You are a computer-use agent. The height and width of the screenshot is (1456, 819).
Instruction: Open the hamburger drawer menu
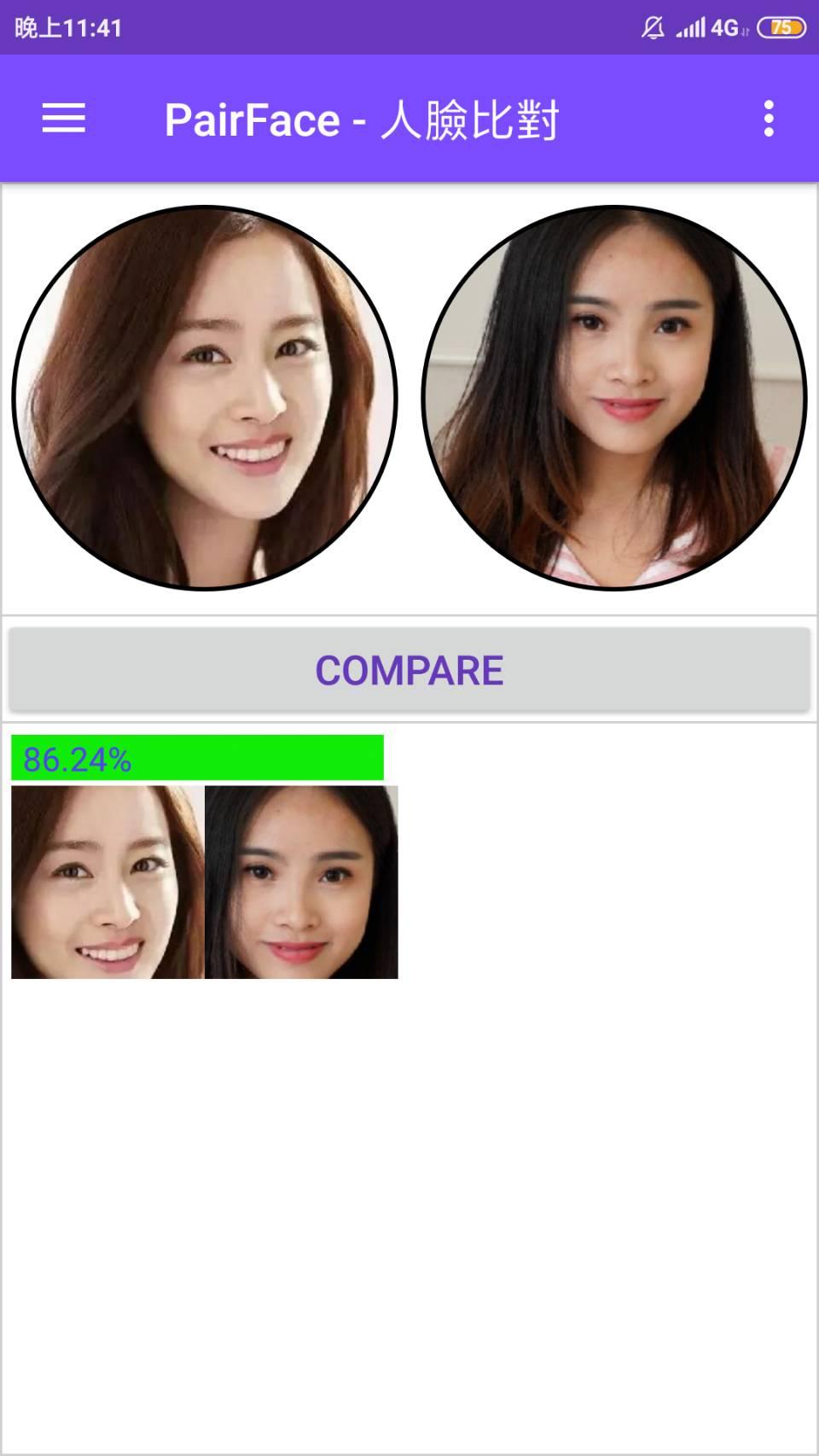click(64, 119)
